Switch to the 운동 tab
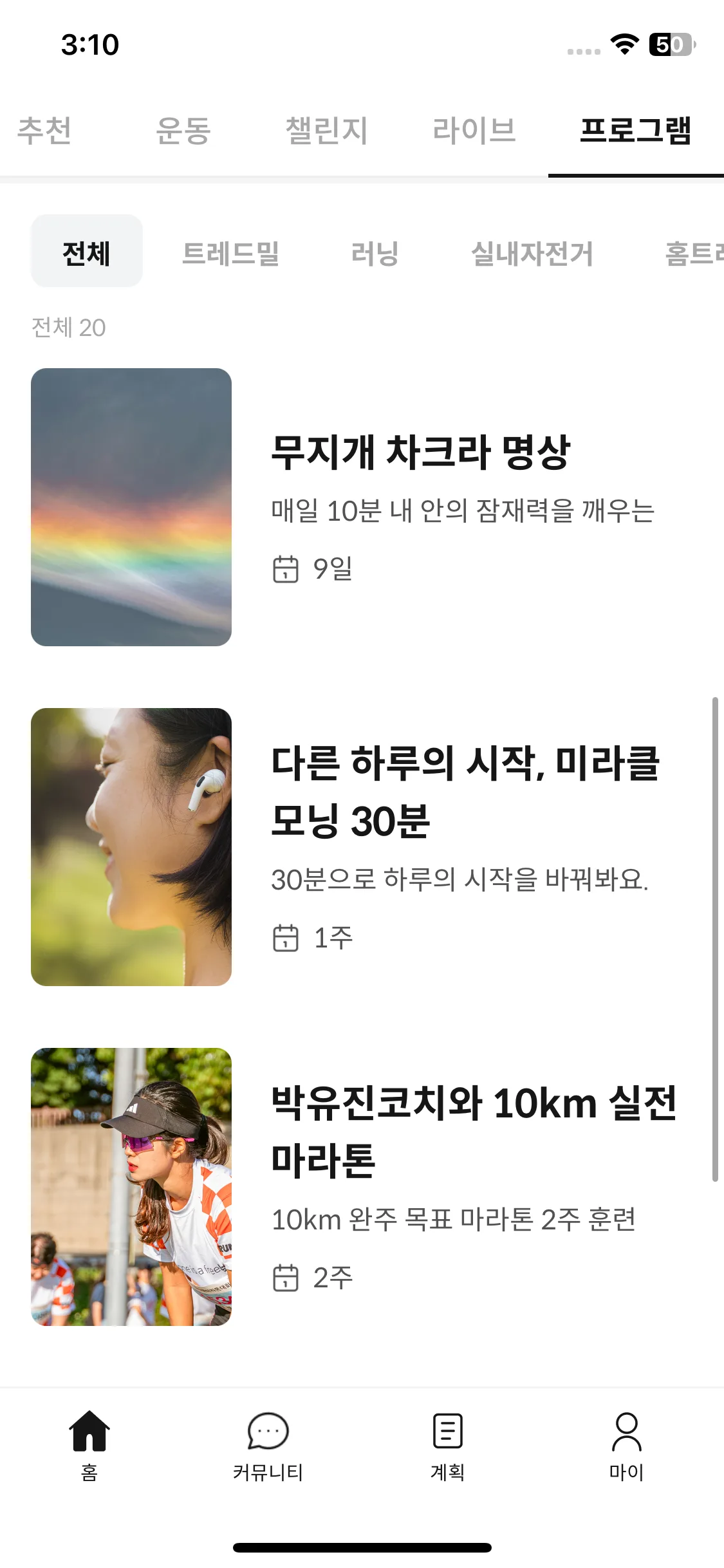Screen dimensions: 724x1568 [183, 131]
